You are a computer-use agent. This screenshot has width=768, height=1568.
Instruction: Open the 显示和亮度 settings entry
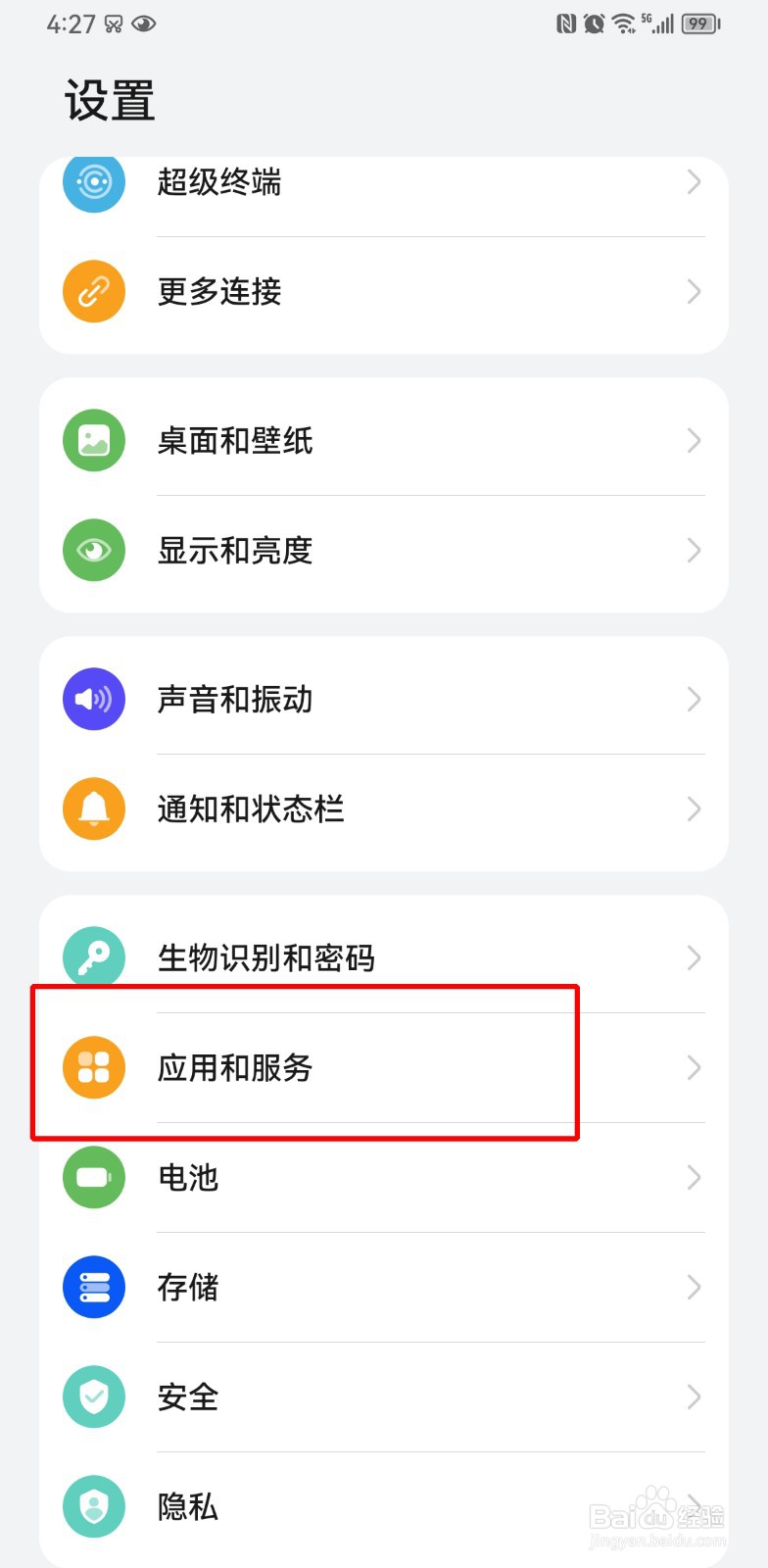click(694, 550)
